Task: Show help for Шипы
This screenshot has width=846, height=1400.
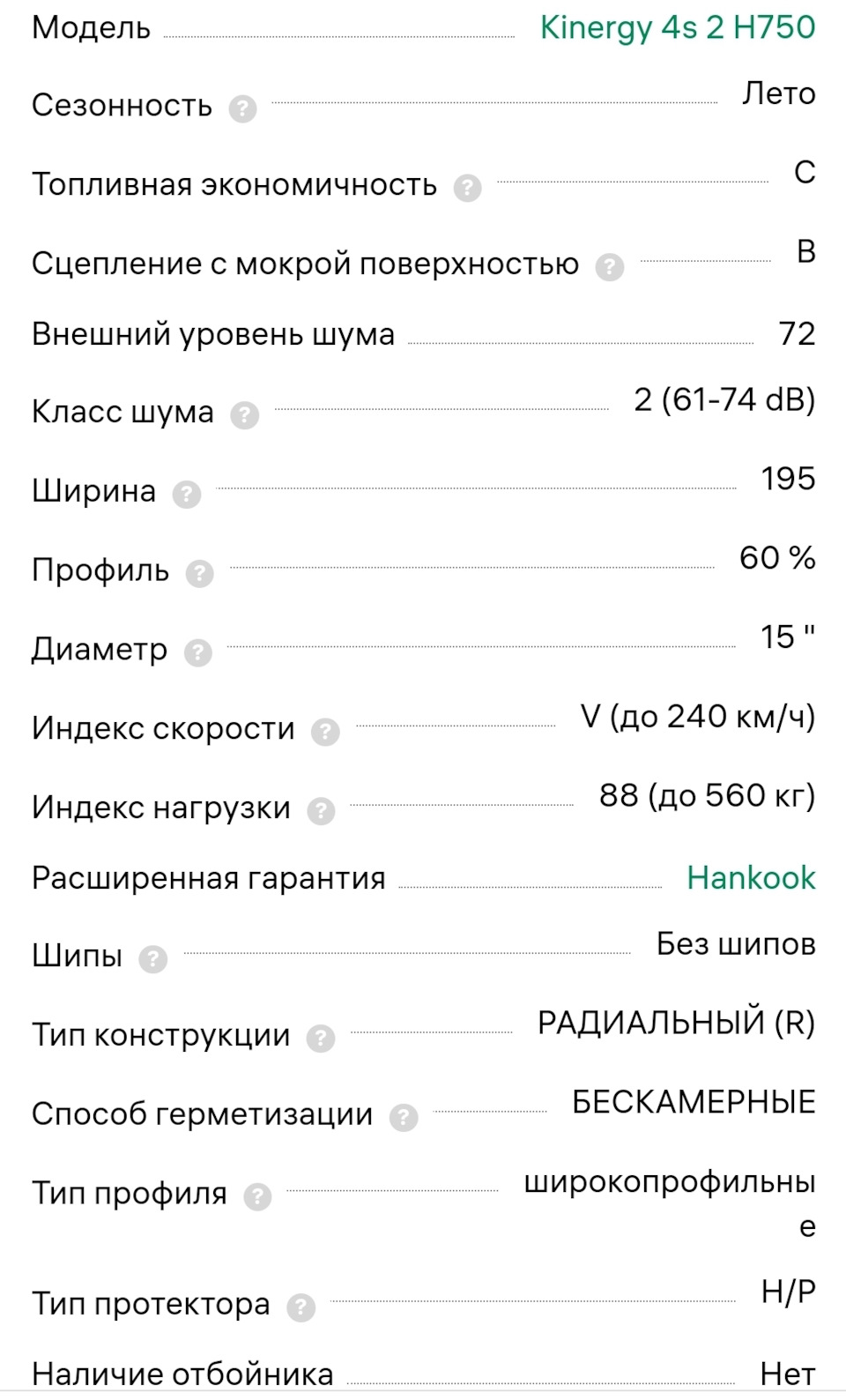Action: [152, 959]
